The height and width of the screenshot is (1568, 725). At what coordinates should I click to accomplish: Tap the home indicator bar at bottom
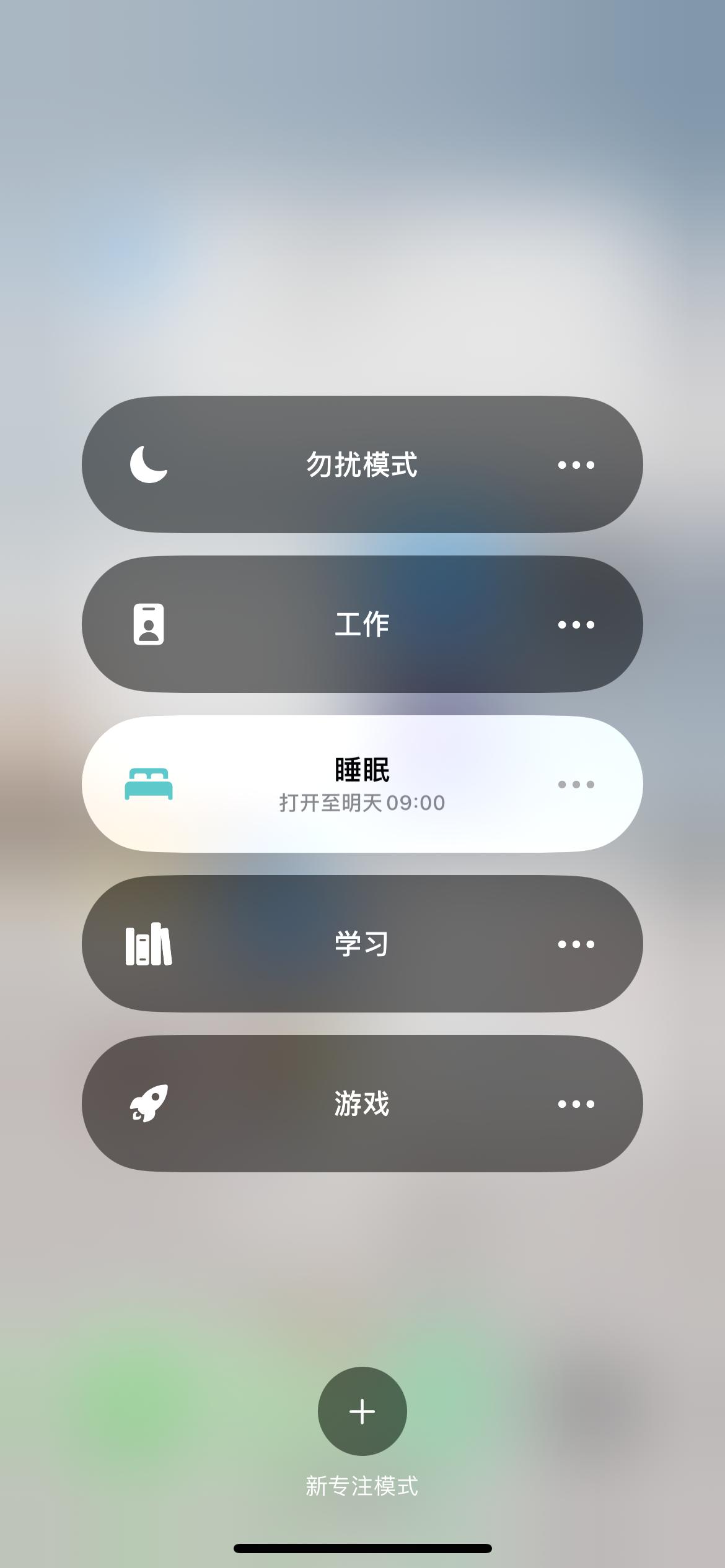[362, 1549]
